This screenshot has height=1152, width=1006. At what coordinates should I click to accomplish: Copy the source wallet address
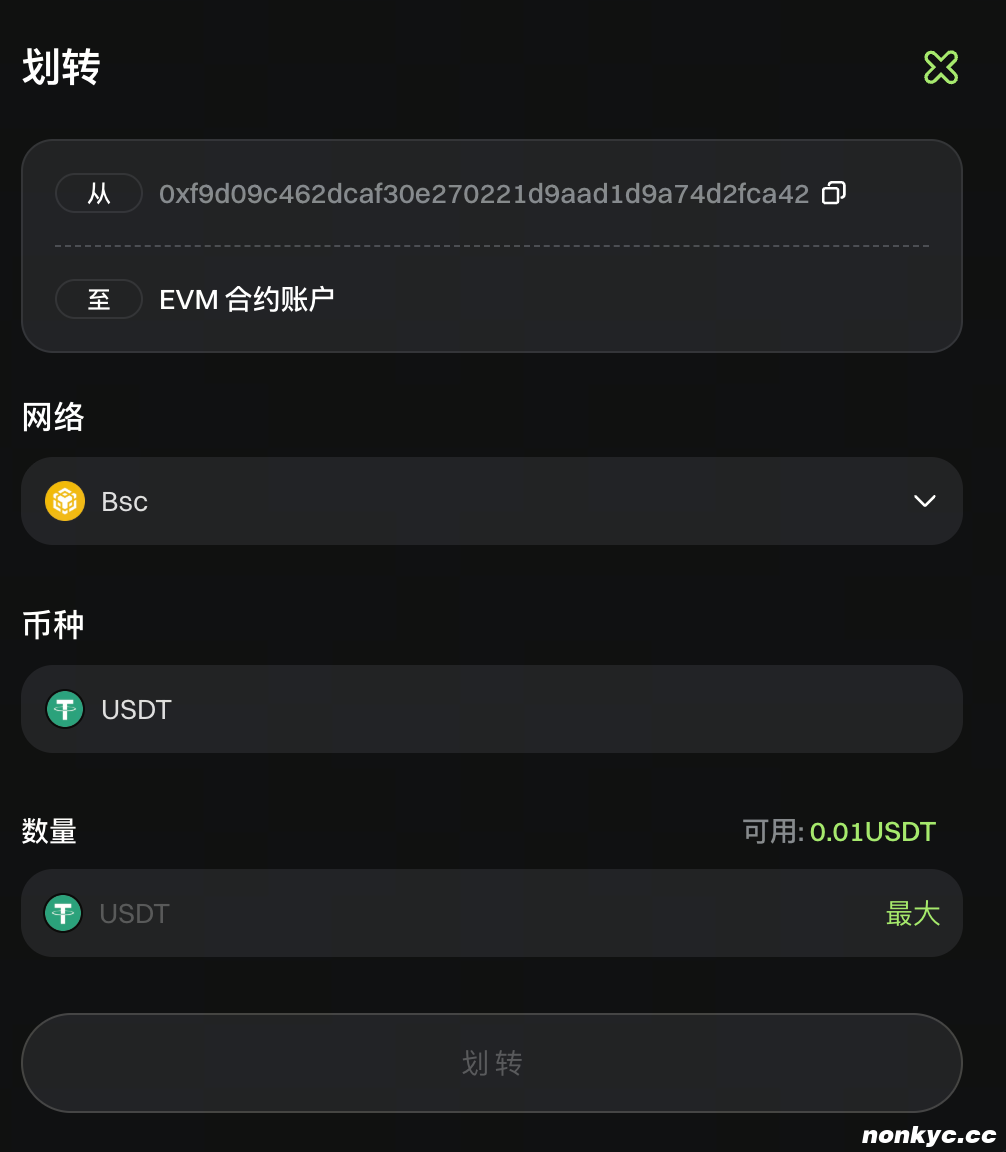click(x=833, y=193)
